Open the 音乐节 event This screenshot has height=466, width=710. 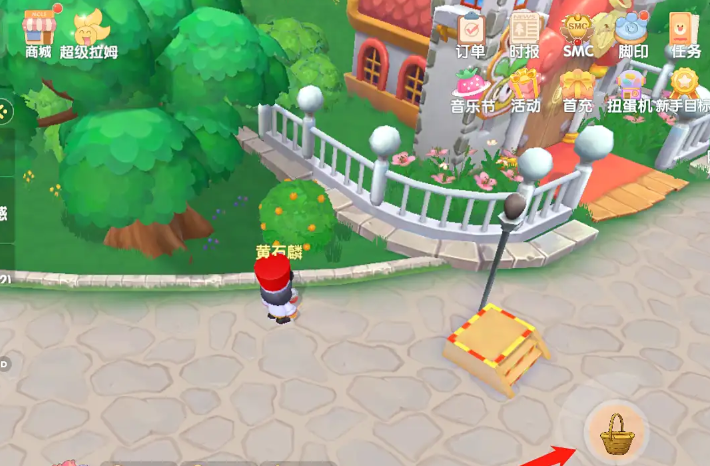(x=472, y=86)
